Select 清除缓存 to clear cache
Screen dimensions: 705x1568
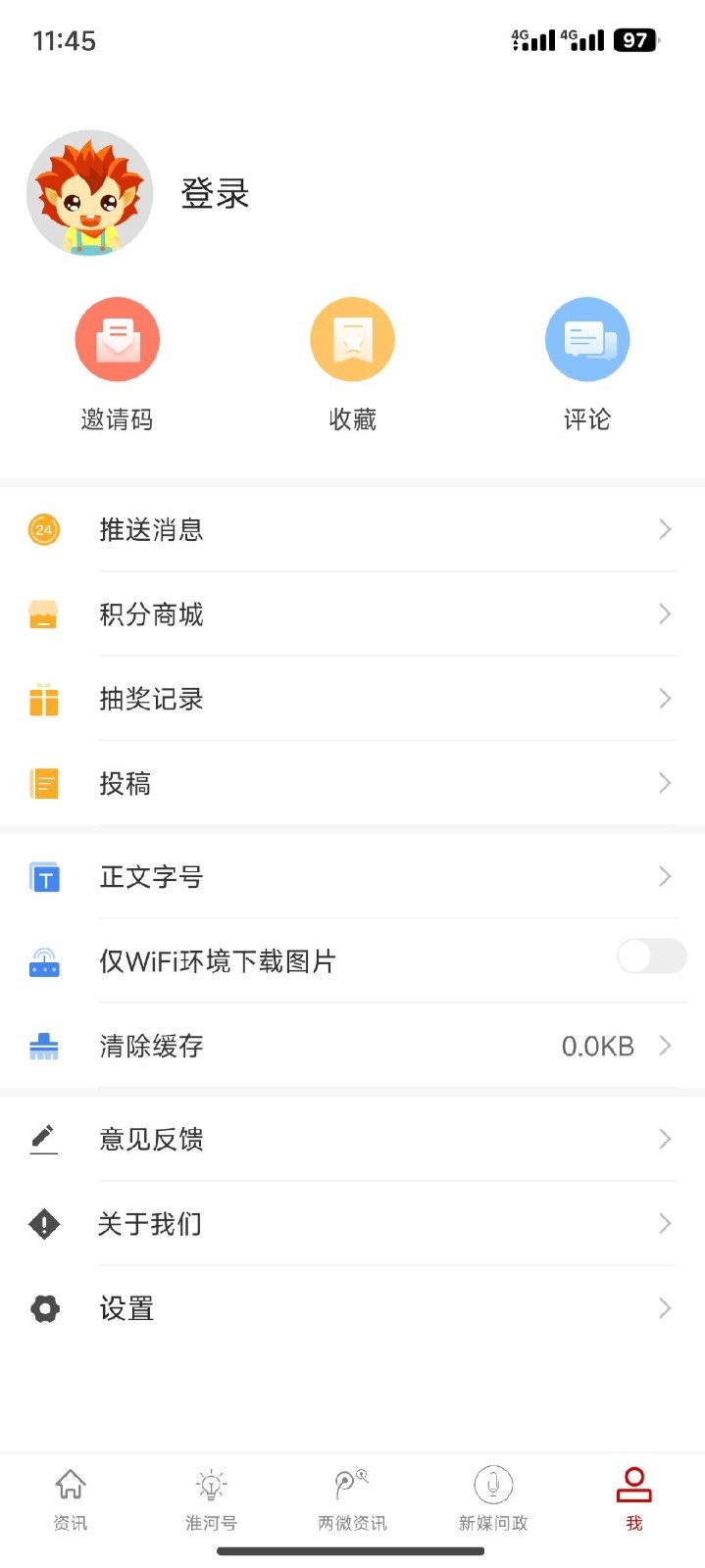352,1046
